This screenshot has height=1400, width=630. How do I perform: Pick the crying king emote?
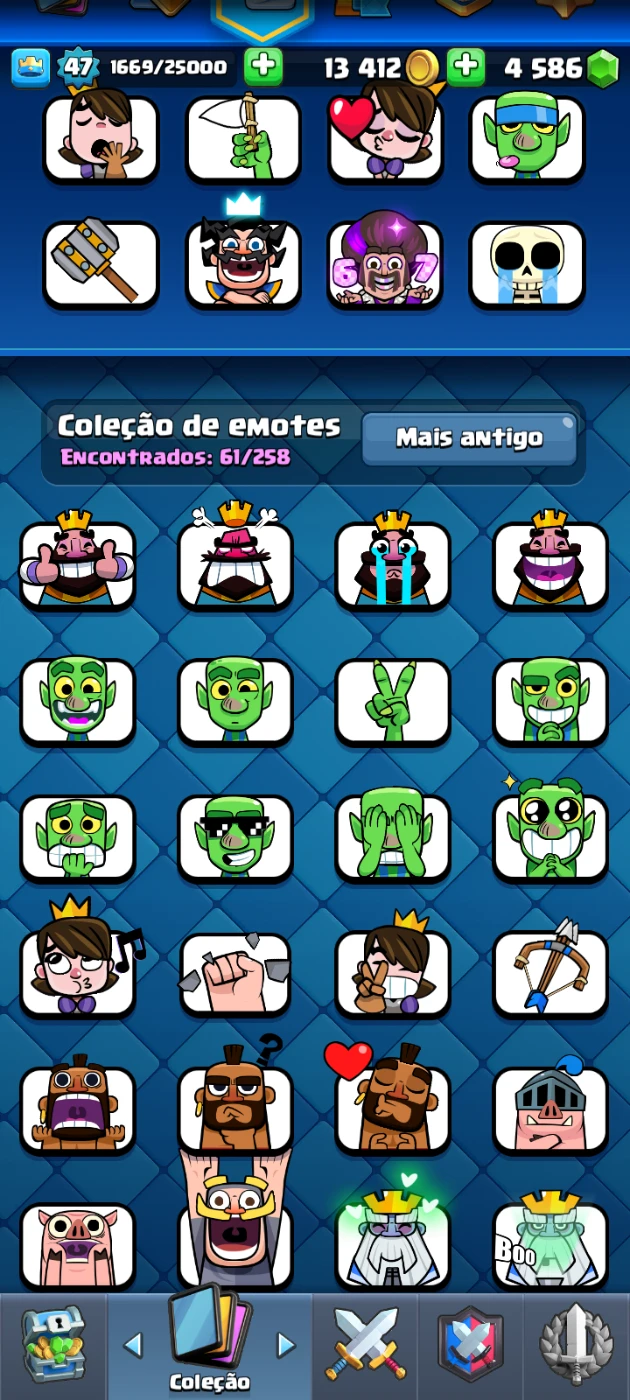tap(393, 565)
